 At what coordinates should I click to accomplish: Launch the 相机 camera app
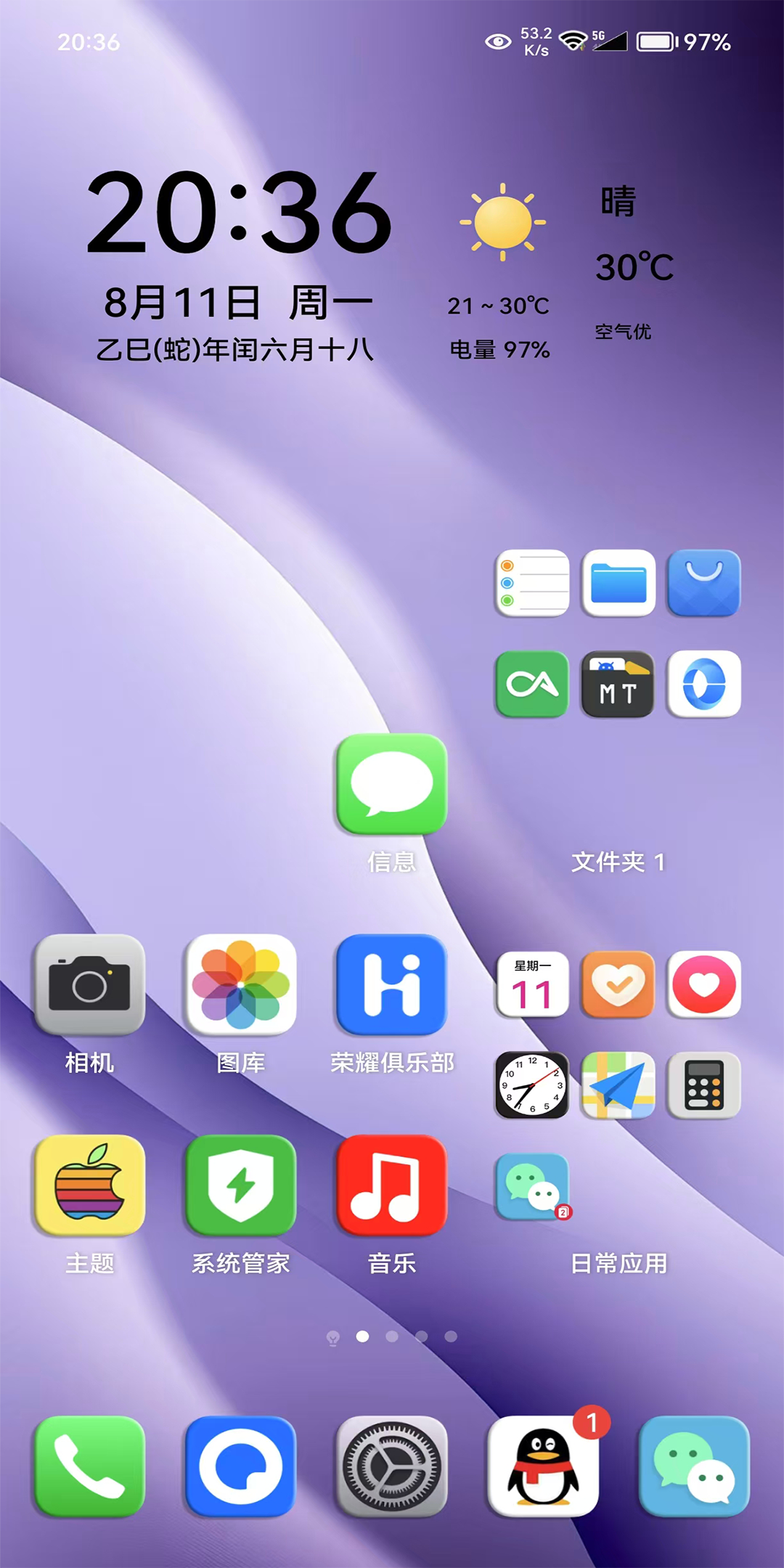tap(89, 985)
